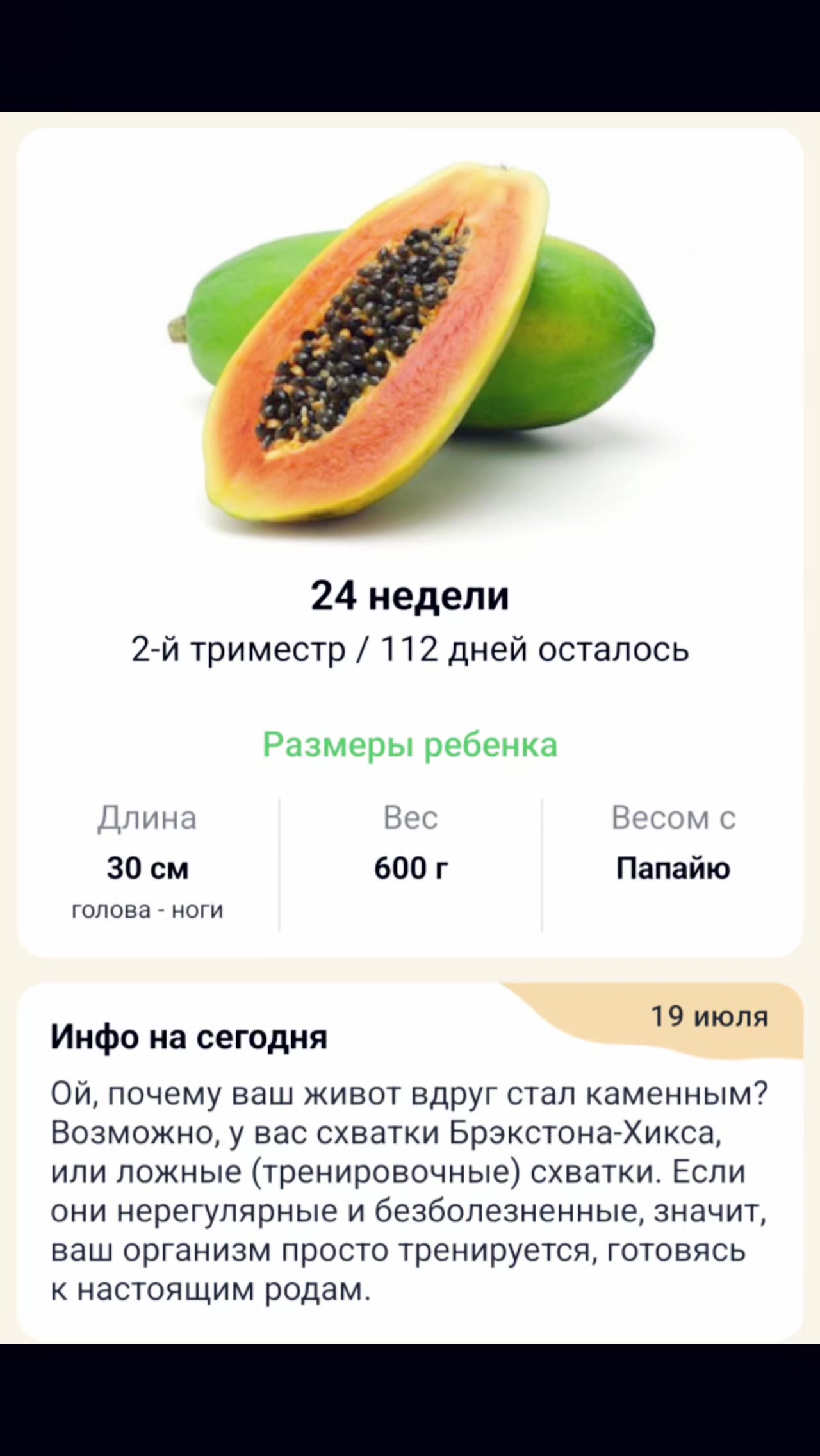Open the Инфо на сегодня card
Viewport: 820px width, 1456px height.
coord(410,1162)
